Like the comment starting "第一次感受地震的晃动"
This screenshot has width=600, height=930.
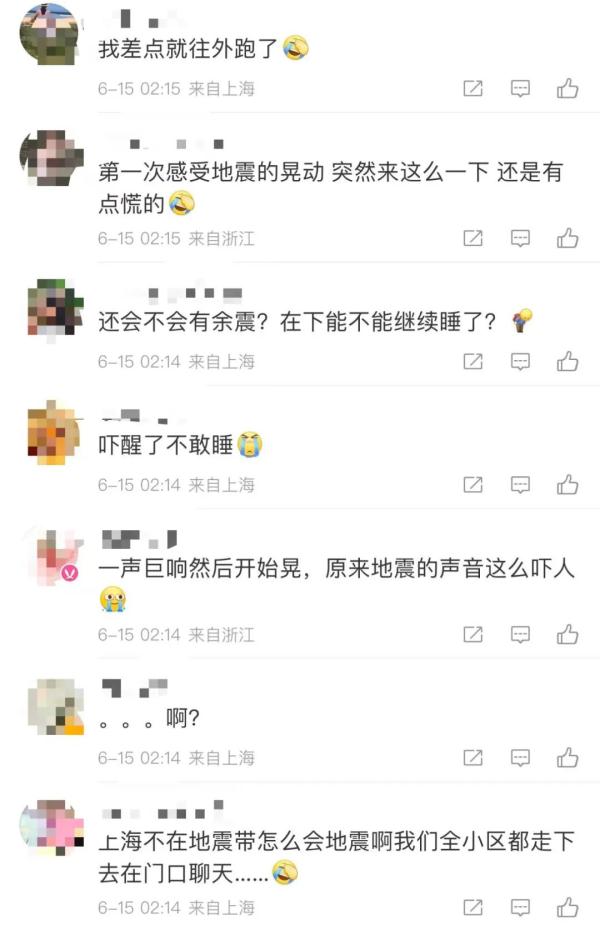tap(568, 239)
